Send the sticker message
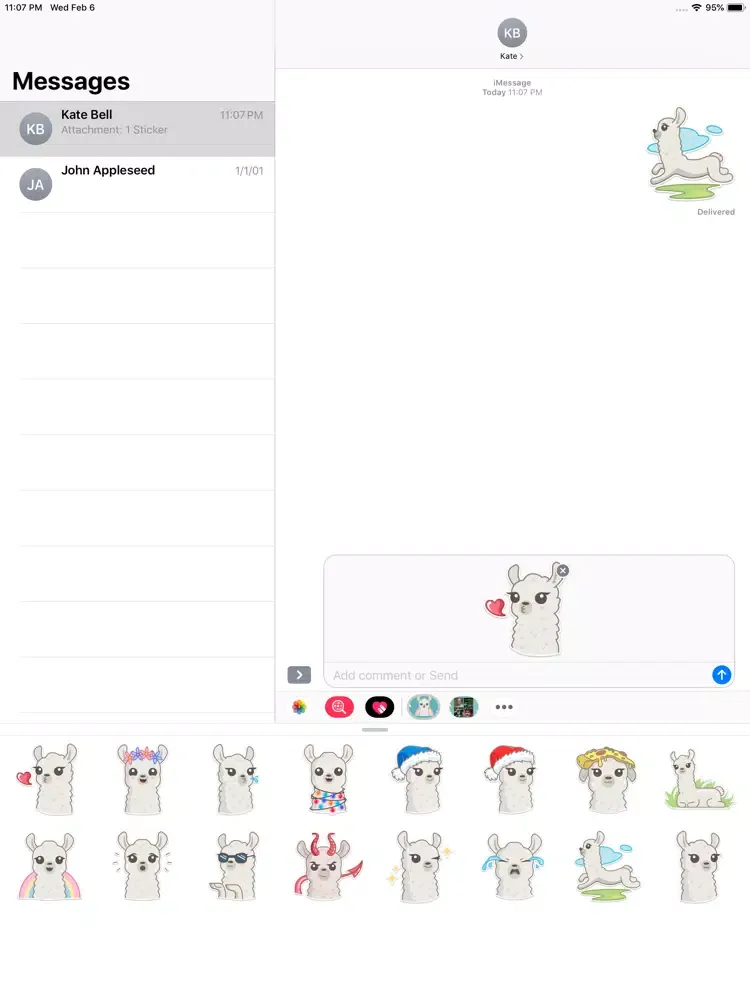Screen dimensions: 750x1000 pyautogui.click(x=721, y=675)
